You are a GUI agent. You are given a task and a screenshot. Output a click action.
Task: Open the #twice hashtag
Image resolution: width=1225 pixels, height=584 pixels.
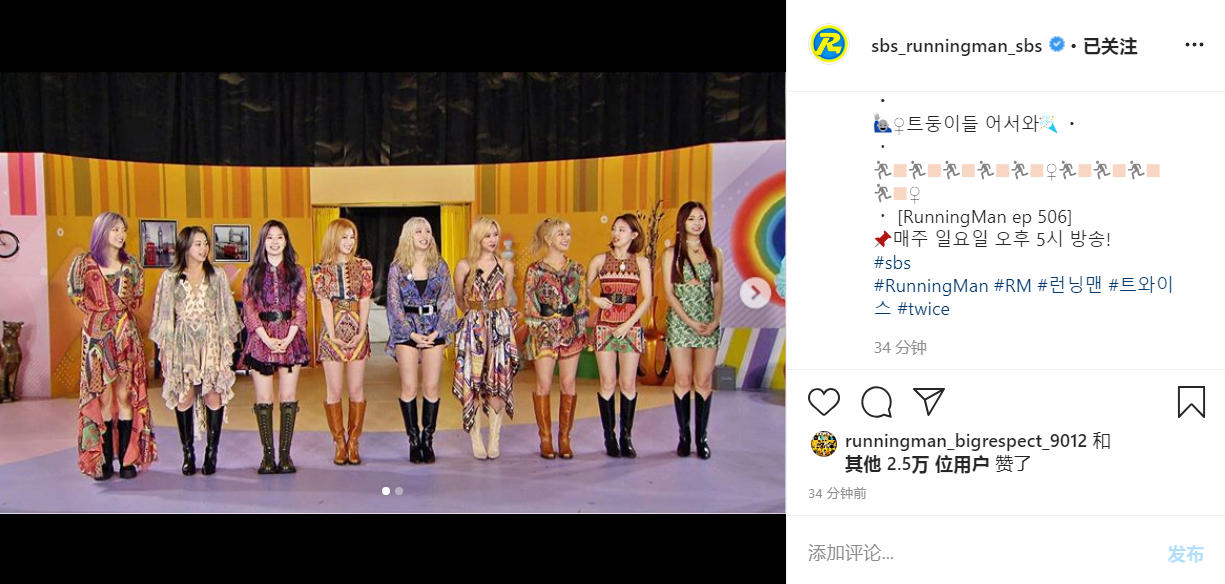(x=923, y=309)
